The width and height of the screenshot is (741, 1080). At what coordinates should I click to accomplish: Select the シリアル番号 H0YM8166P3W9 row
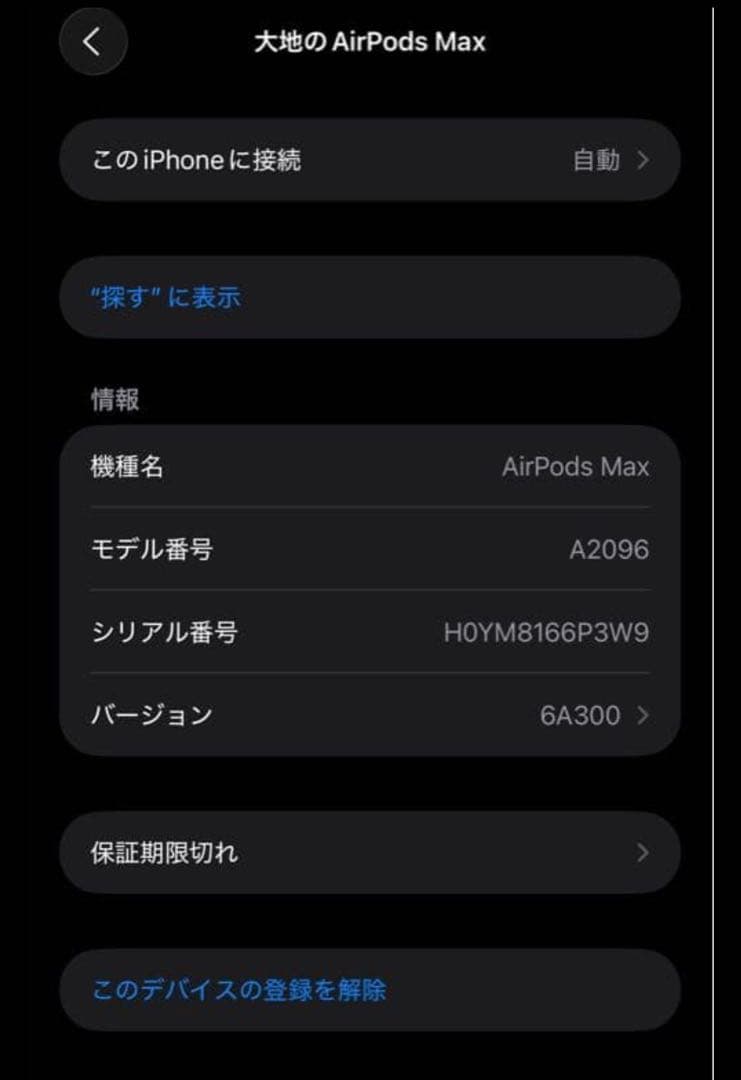(x=370, y=632)
